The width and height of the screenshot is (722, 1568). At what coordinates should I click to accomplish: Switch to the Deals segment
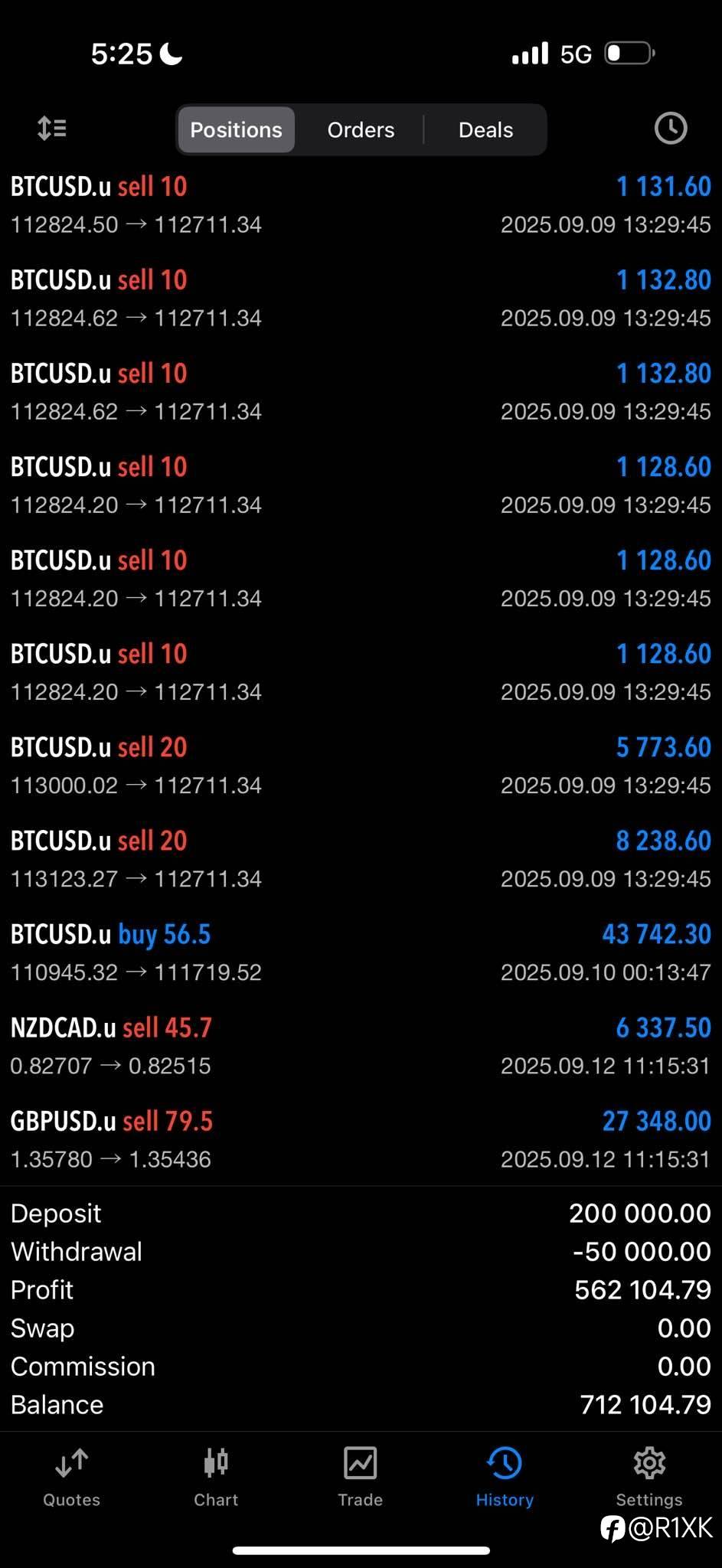[485, 129]
